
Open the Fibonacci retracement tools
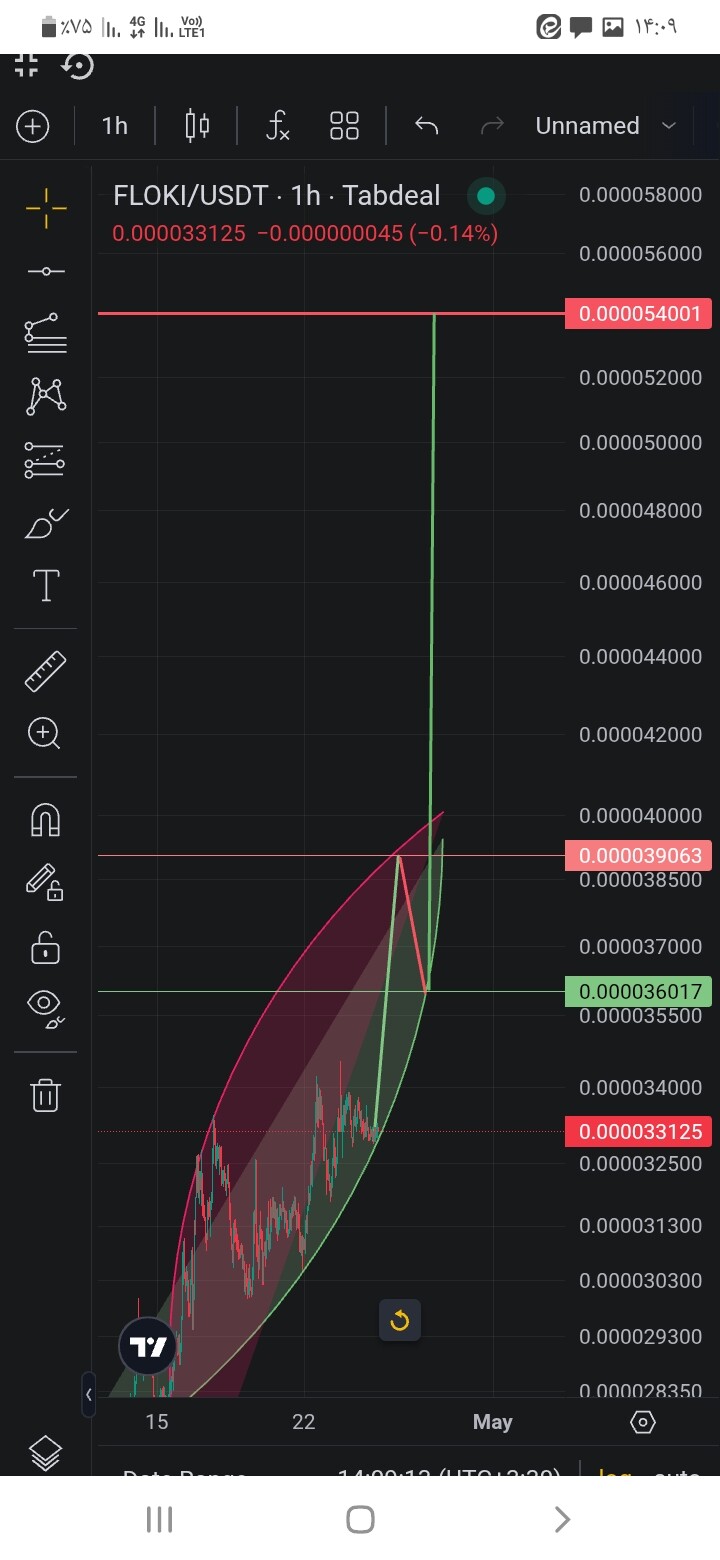(46, 334)
